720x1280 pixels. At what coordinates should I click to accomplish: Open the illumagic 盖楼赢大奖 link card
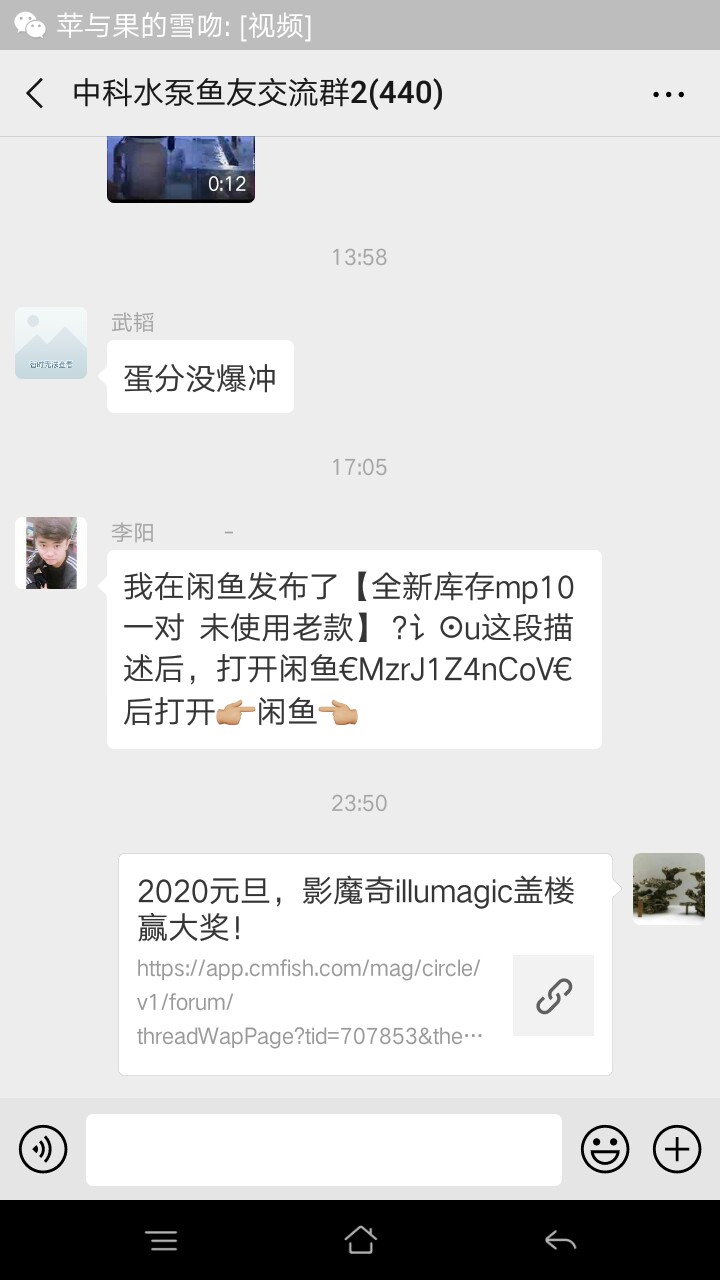[365, 964]
